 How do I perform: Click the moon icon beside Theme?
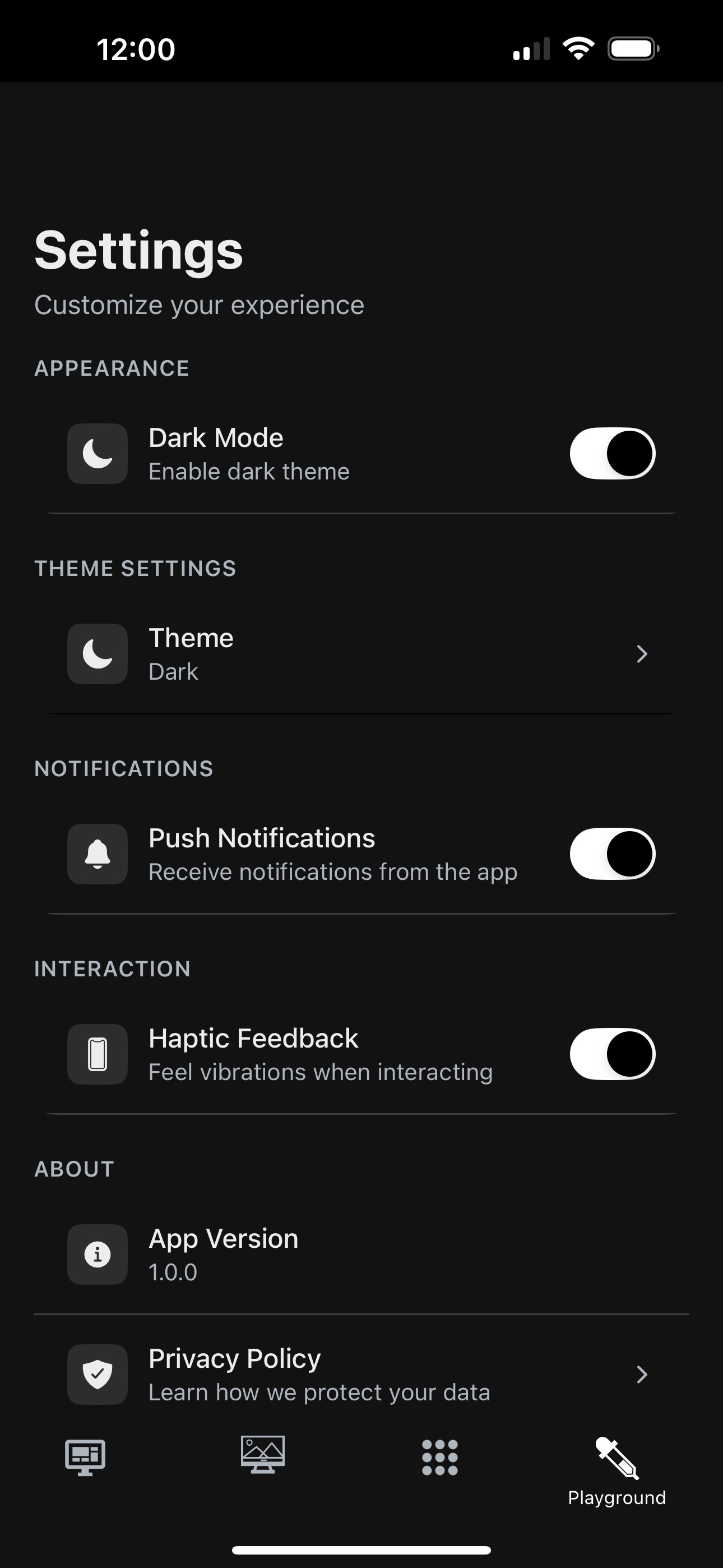point(98,654)
